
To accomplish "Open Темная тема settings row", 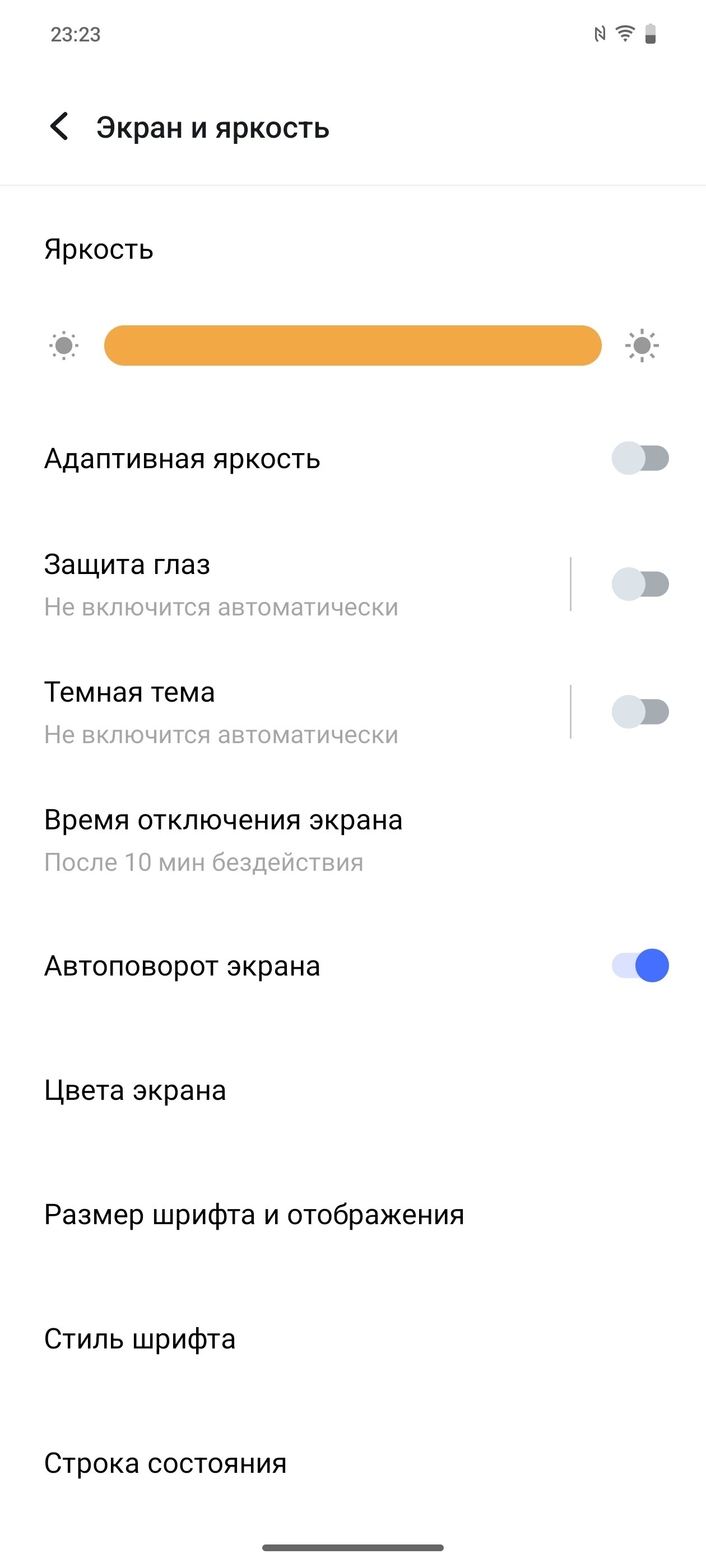I will click(x=285, y=712).
